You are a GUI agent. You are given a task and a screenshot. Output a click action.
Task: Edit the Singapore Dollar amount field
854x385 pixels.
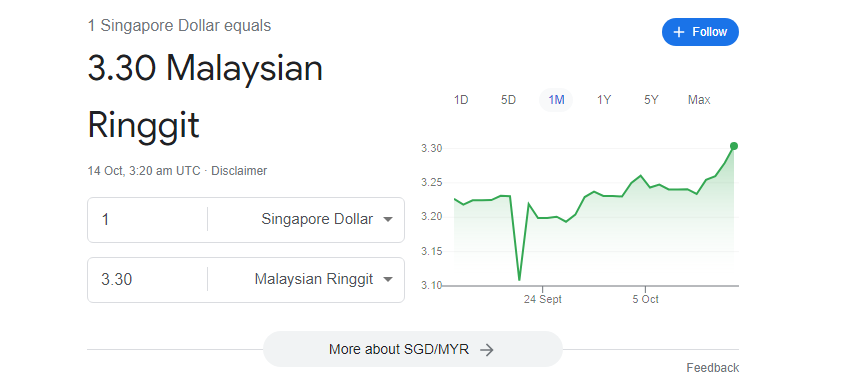click(148, 219)
